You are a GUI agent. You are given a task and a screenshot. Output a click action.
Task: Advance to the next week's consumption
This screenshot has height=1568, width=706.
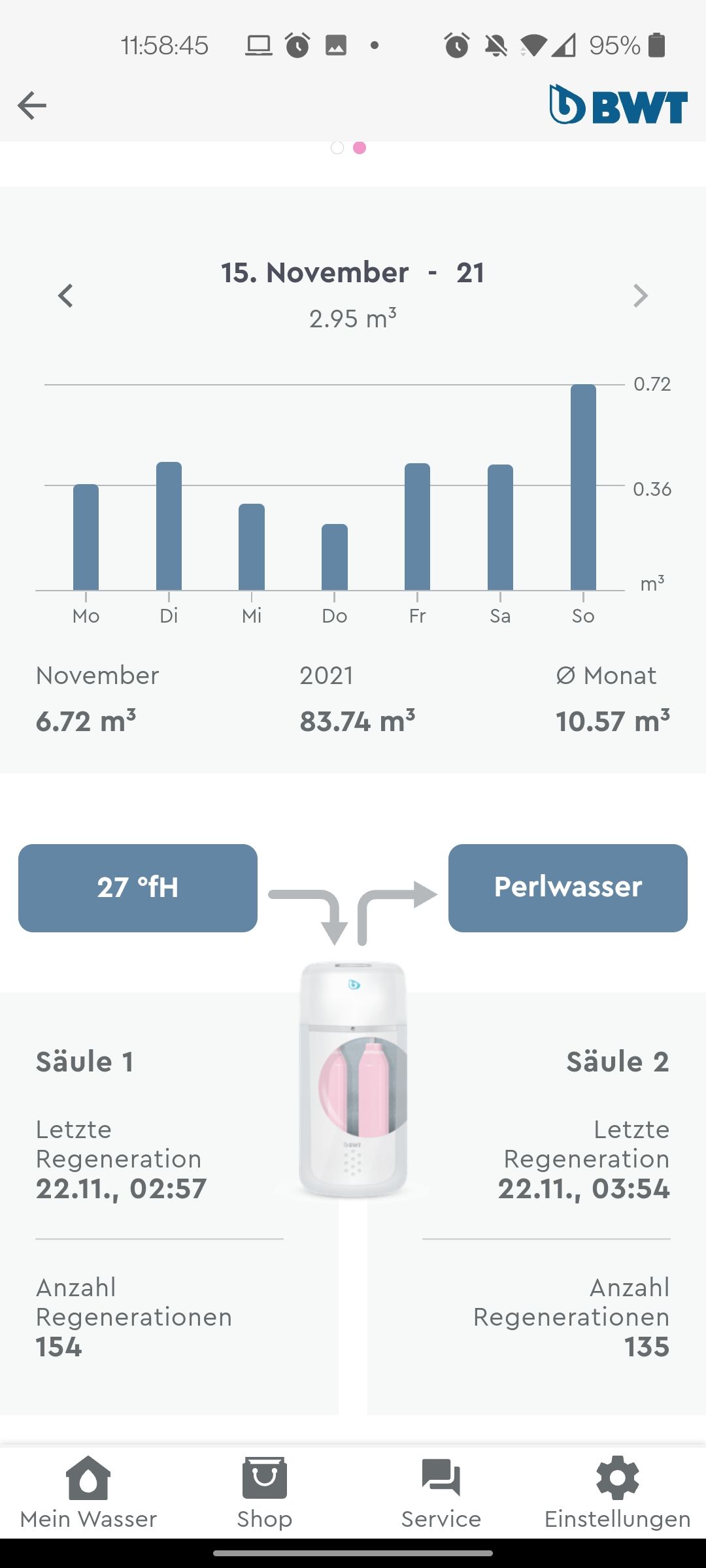coord(641,296)
